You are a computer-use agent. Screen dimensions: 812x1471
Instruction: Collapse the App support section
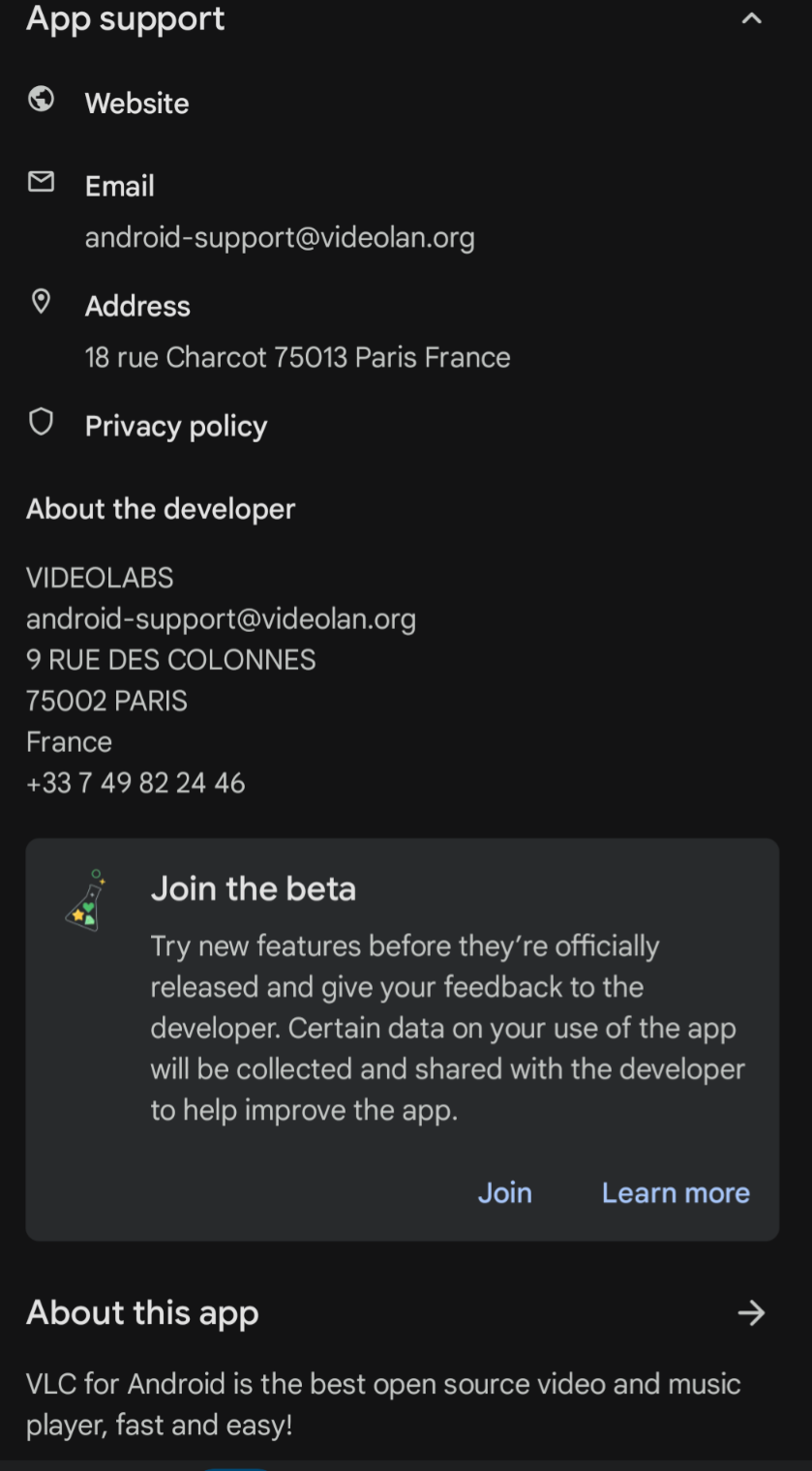click(x=751, y=18)
